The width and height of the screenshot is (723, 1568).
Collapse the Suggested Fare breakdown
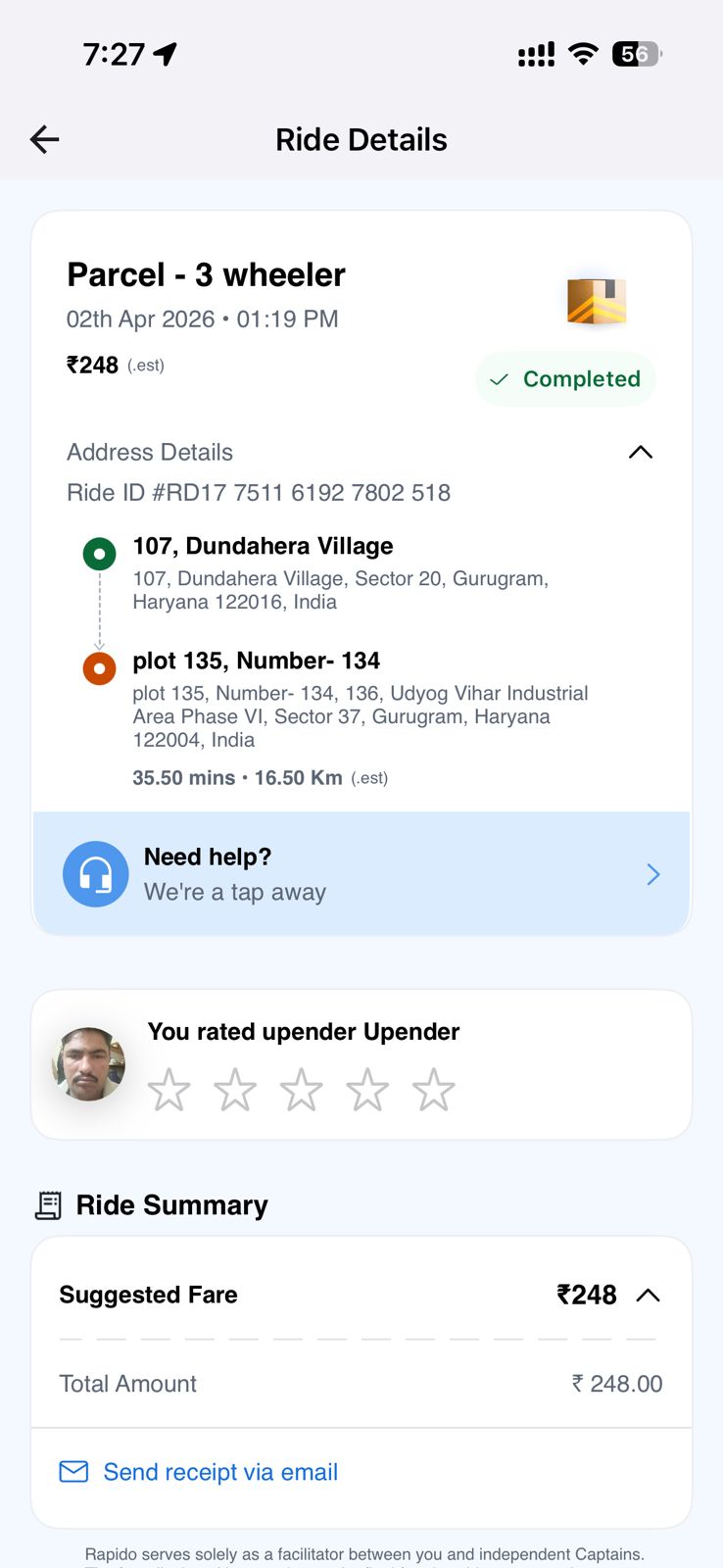tap(648, 1296)
